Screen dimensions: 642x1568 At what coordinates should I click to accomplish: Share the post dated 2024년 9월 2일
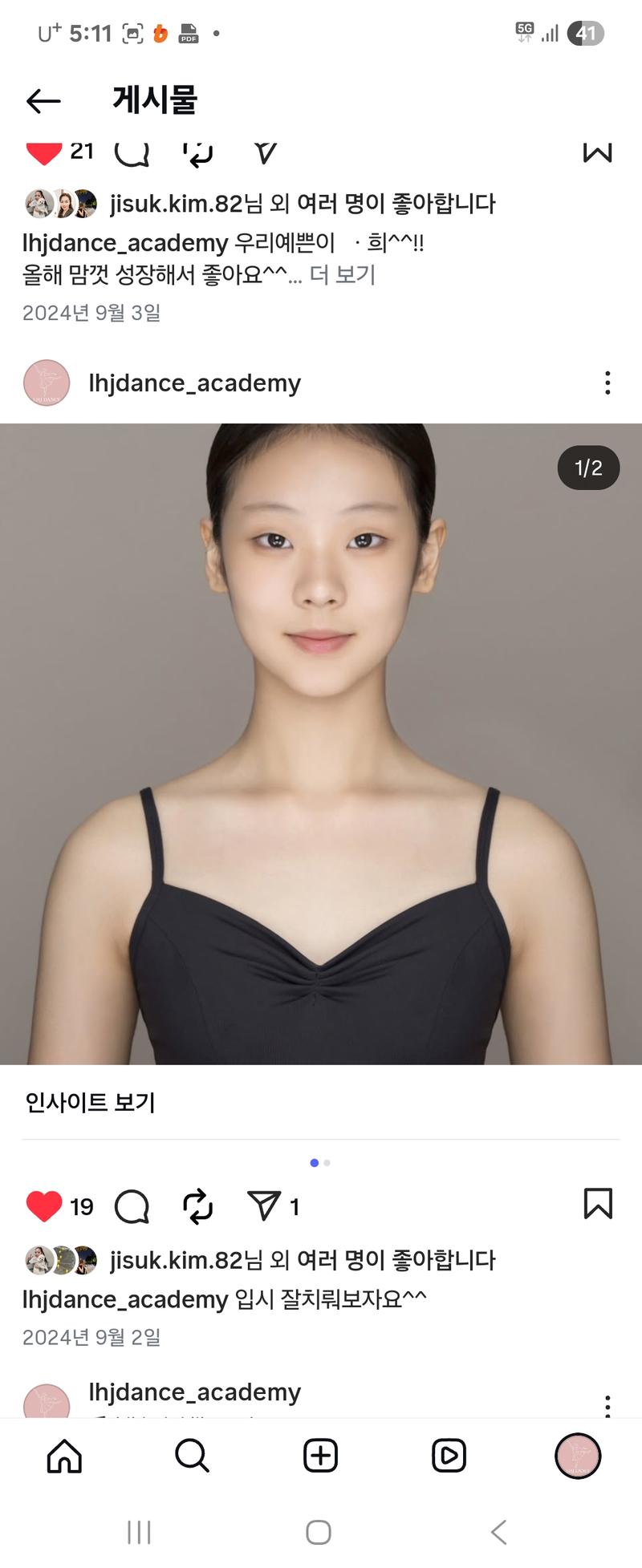click(x=264, y=1205)
